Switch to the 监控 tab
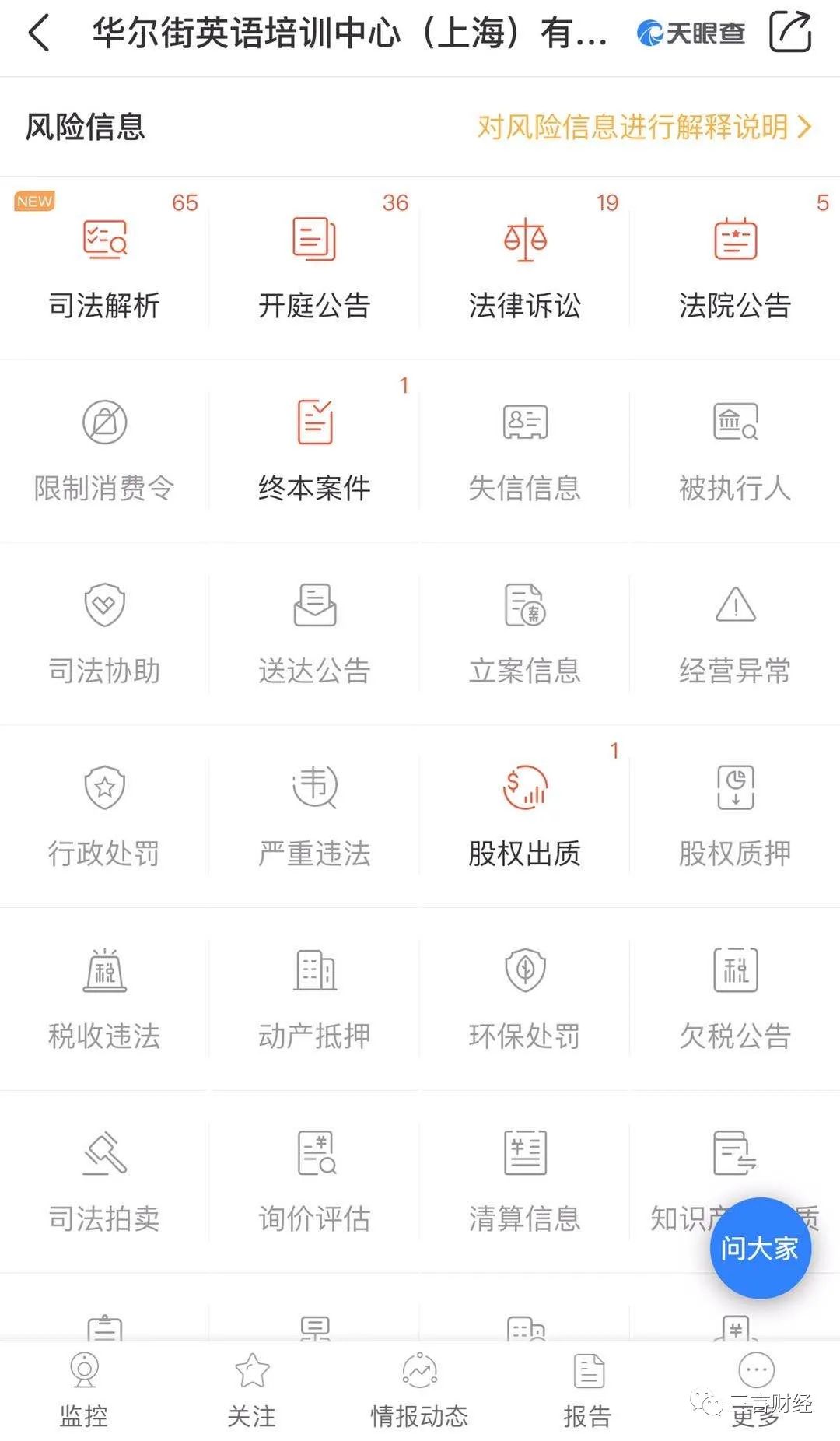Image resolution: width=840 pixels, height=1441 pixels. pos(84,1390)
